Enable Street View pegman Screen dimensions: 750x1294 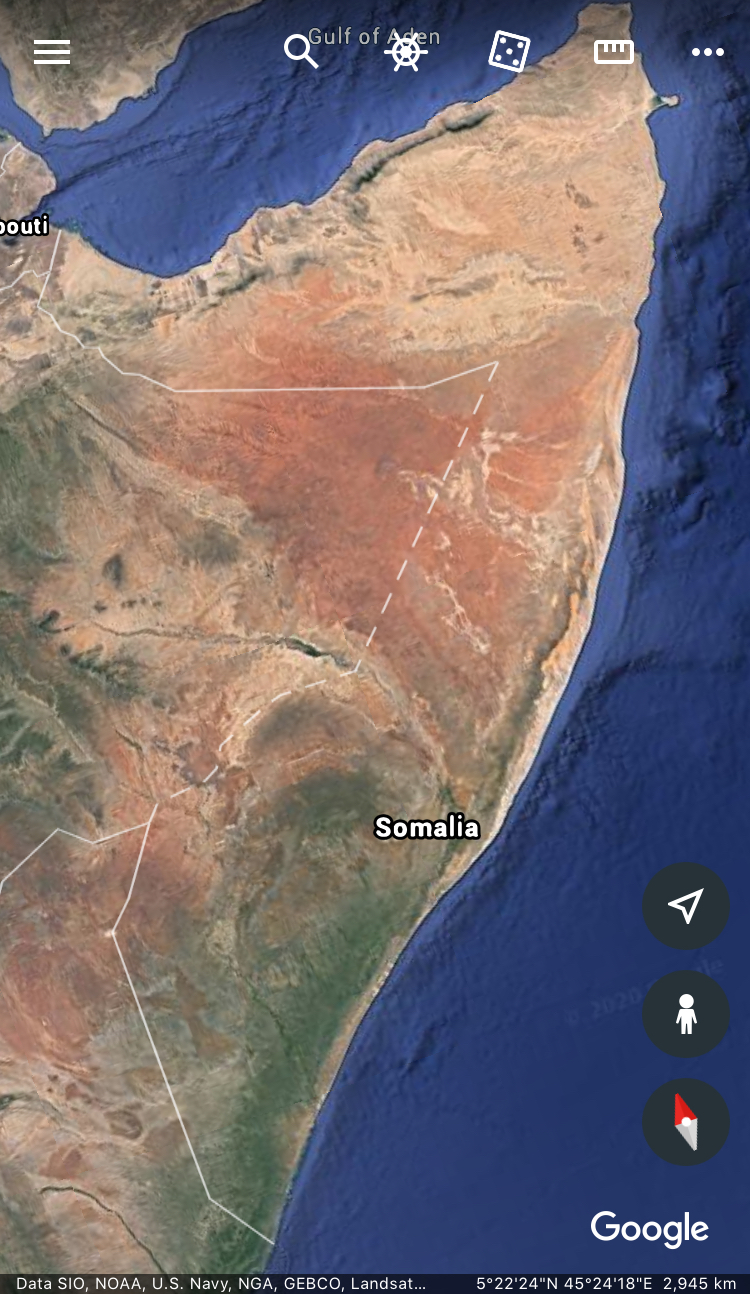tap(686, 1014)
